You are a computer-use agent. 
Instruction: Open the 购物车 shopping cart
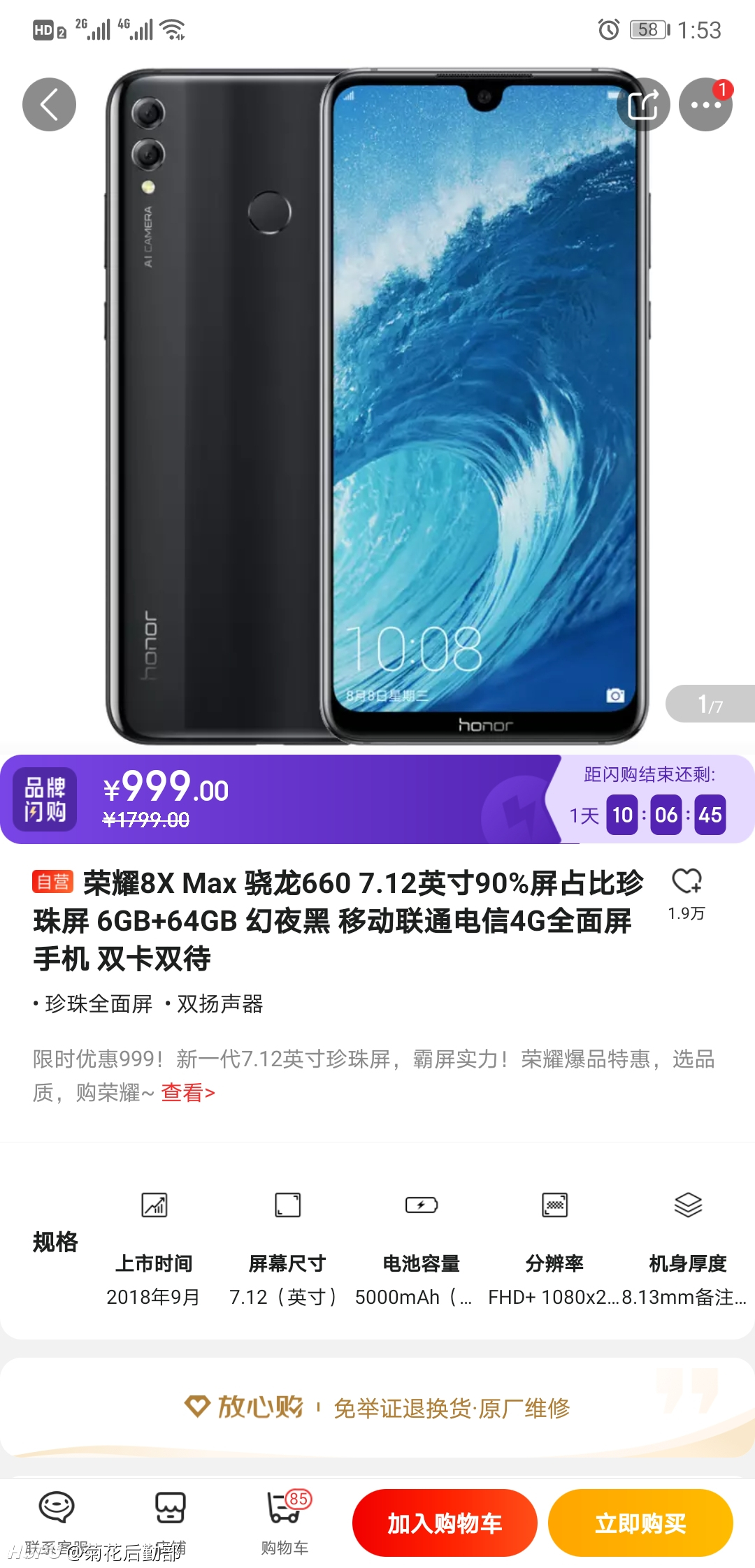click(285, 1523)
